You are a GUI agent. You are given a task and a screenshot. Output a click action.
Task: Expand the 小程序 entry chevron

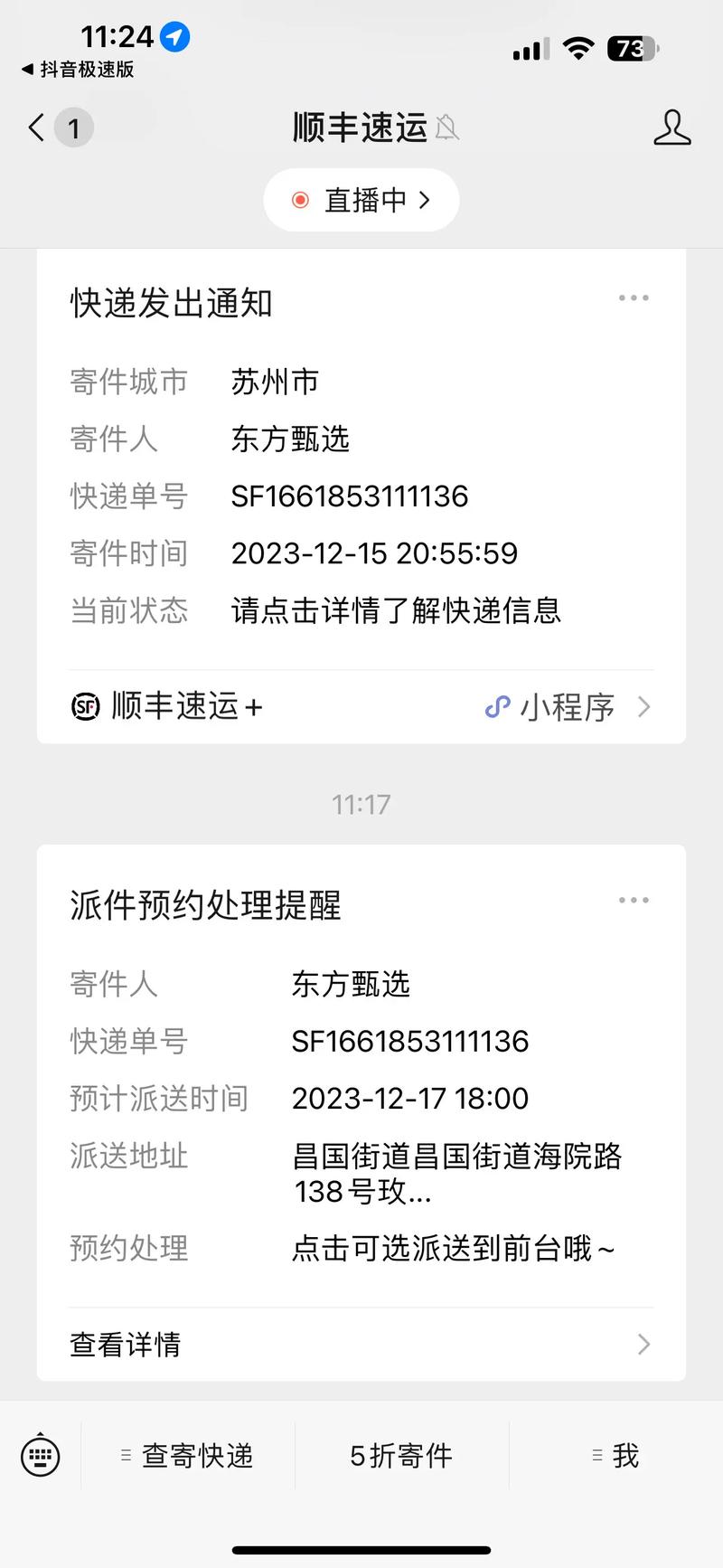coord(643,707)
